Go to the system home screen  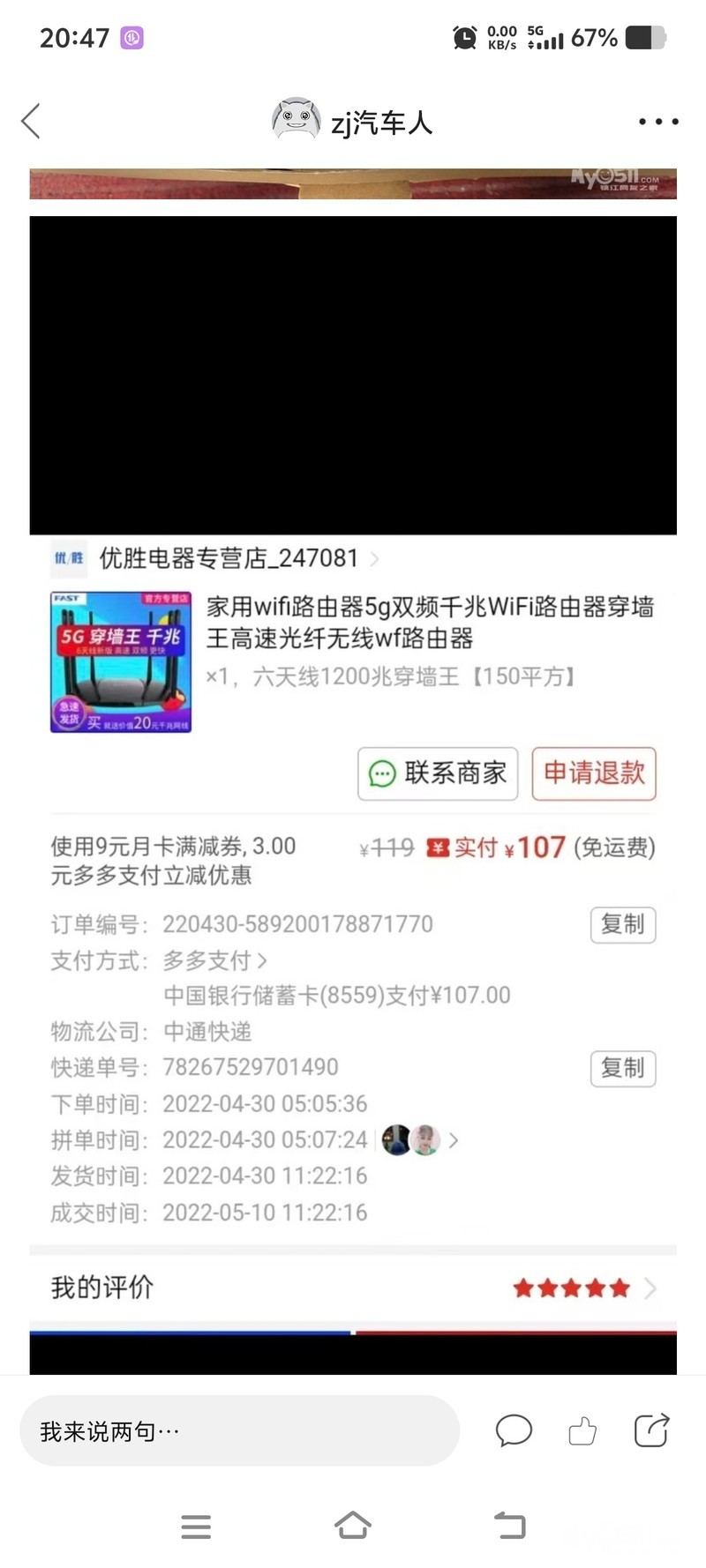[x=353, y=1525]
